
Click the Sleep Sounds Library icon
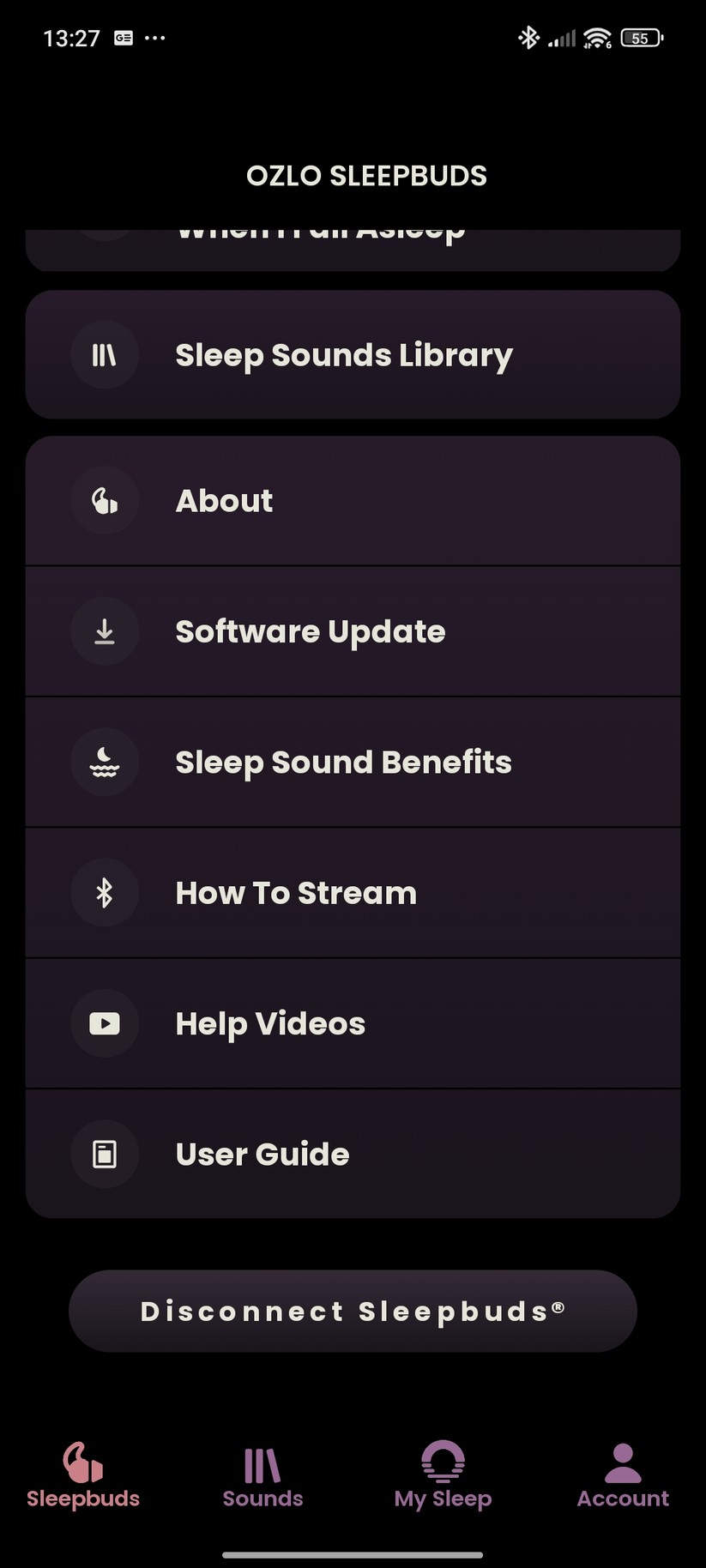click(105, 354)
